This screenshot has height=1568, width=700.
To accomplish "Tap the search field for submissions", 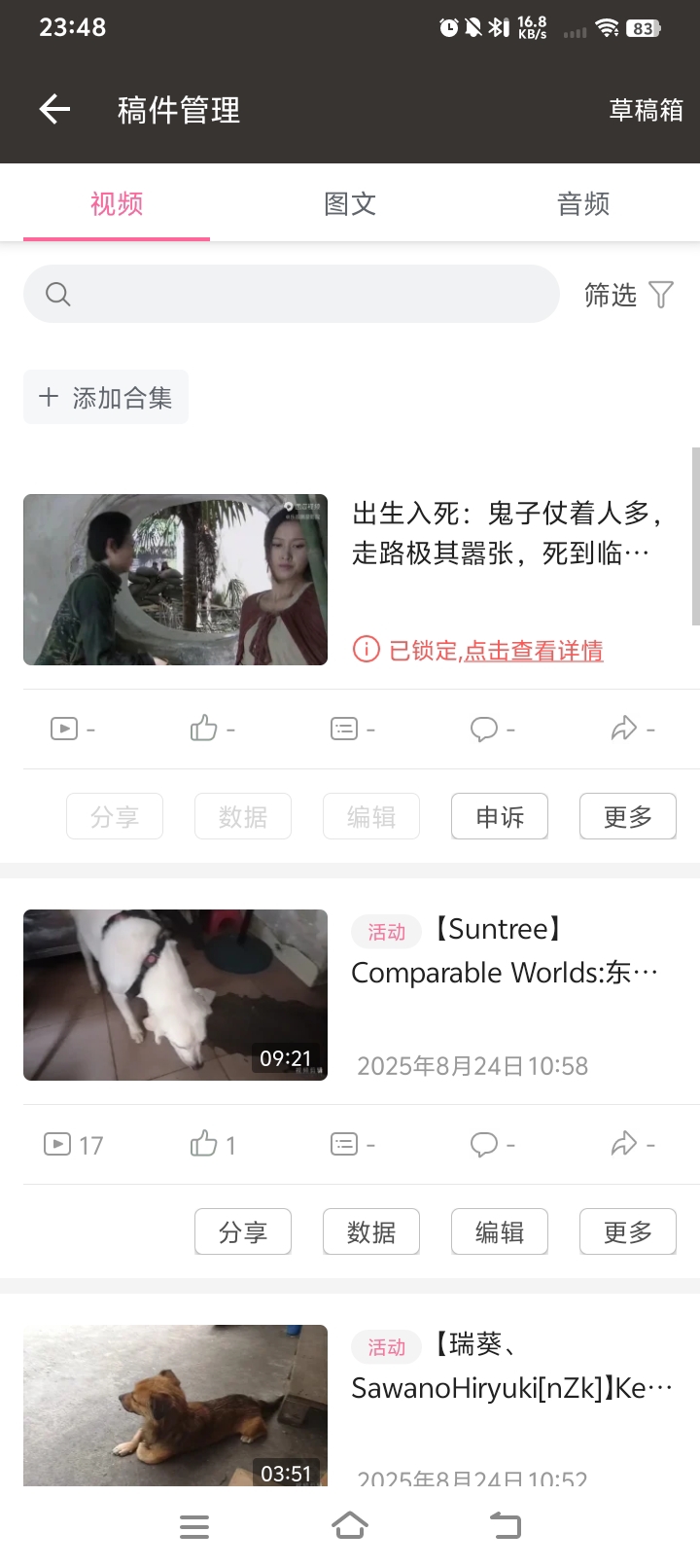I will click(292, 294).
